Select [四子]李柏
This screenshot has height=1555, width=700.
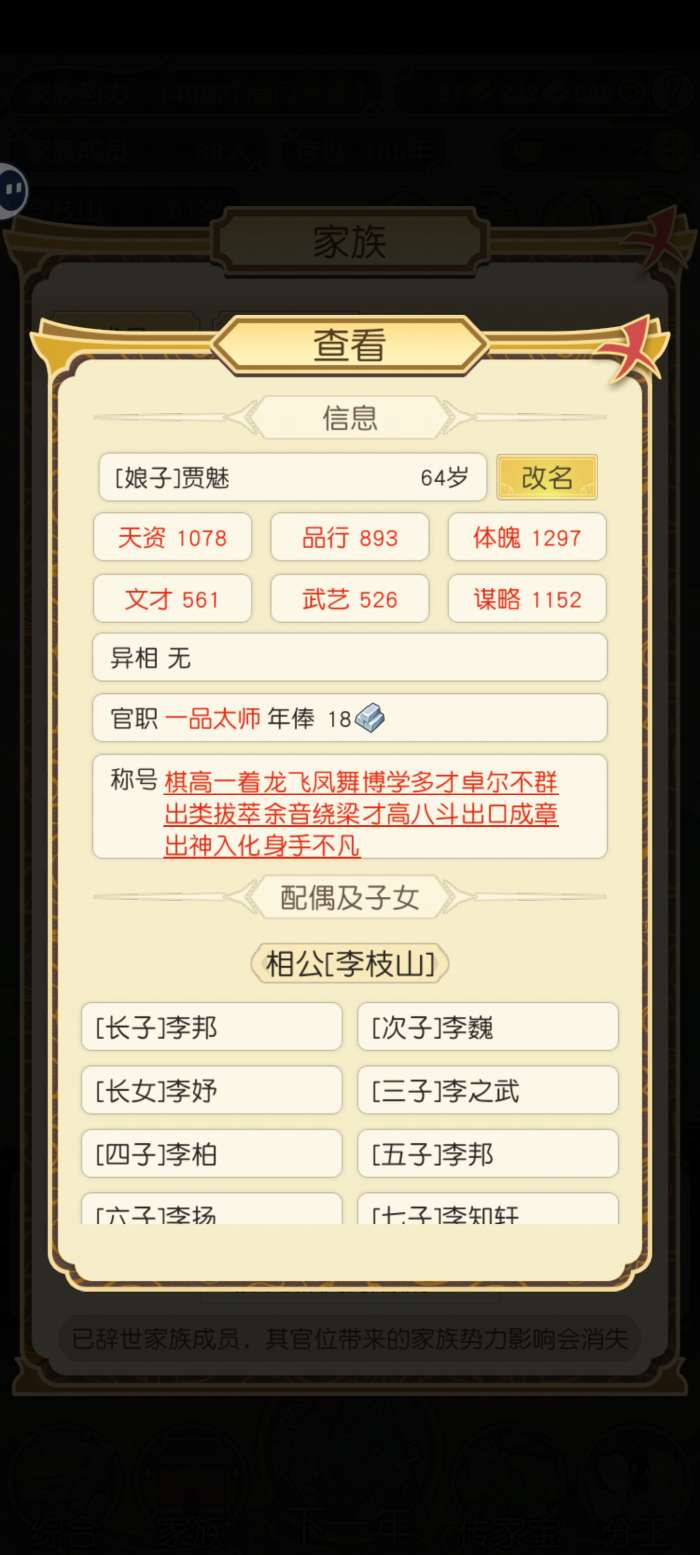pos(212,1154)
